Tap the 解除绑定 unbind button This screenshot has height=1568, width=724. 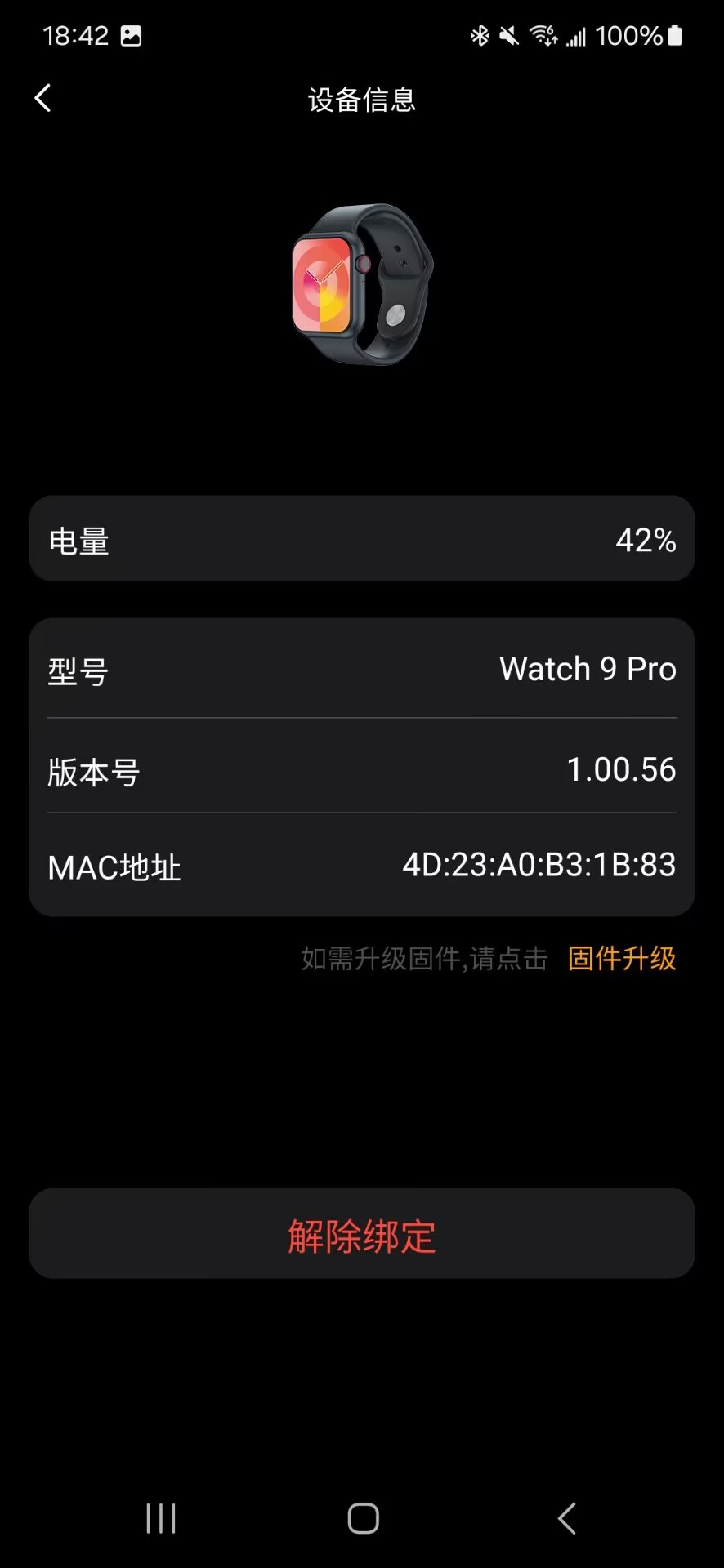pos(362,1234)
